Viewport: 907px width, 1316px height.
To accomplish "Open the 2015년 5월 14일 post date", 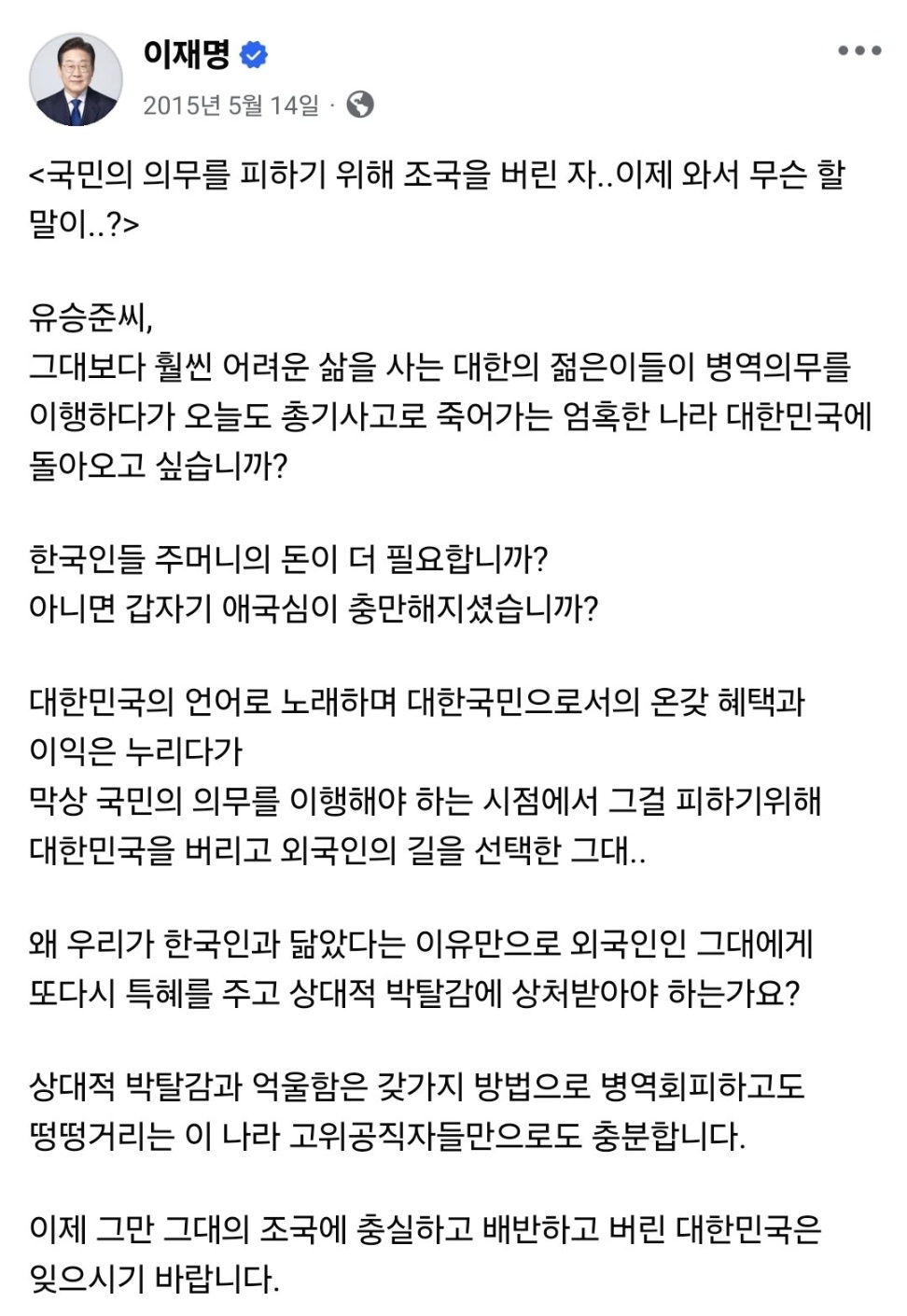I will tap(230, 105).
